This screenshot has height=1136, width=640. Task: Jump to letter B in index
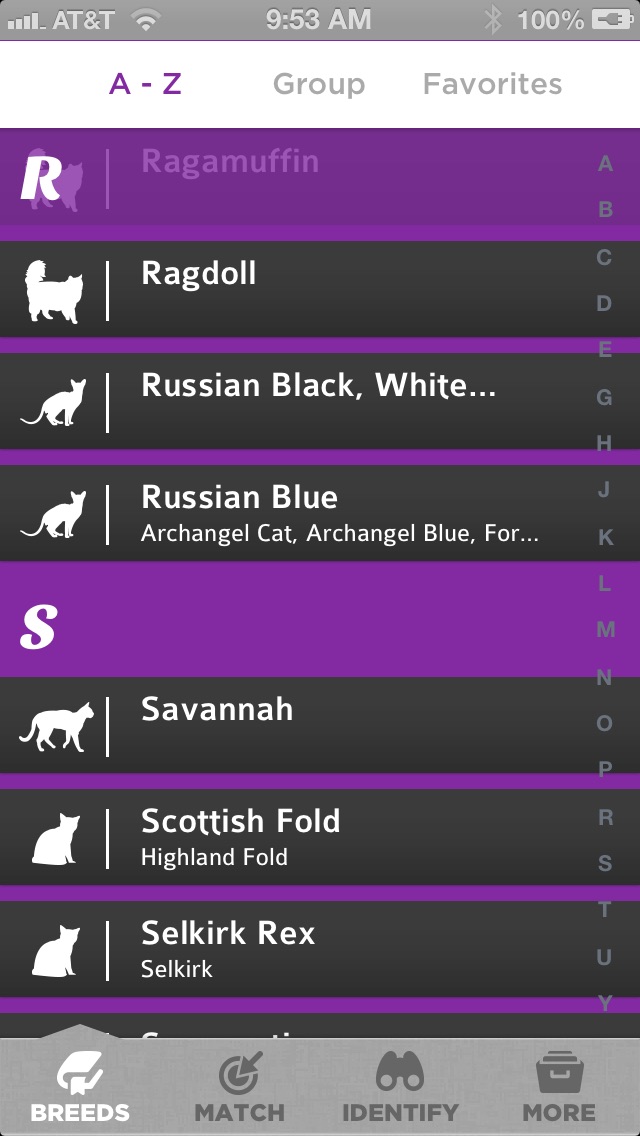(x=605, y=210)
